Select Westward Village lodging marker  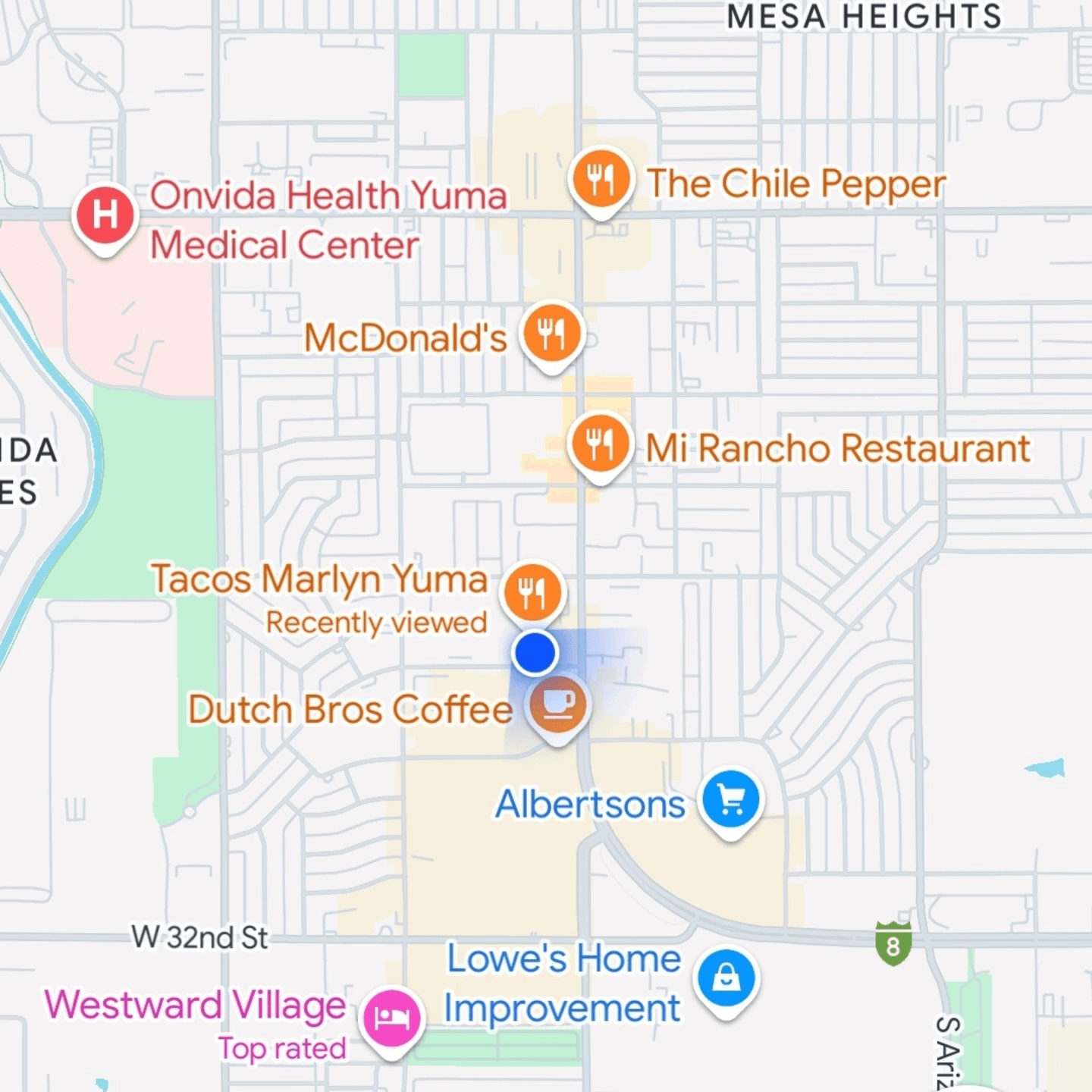point(391,1018)
